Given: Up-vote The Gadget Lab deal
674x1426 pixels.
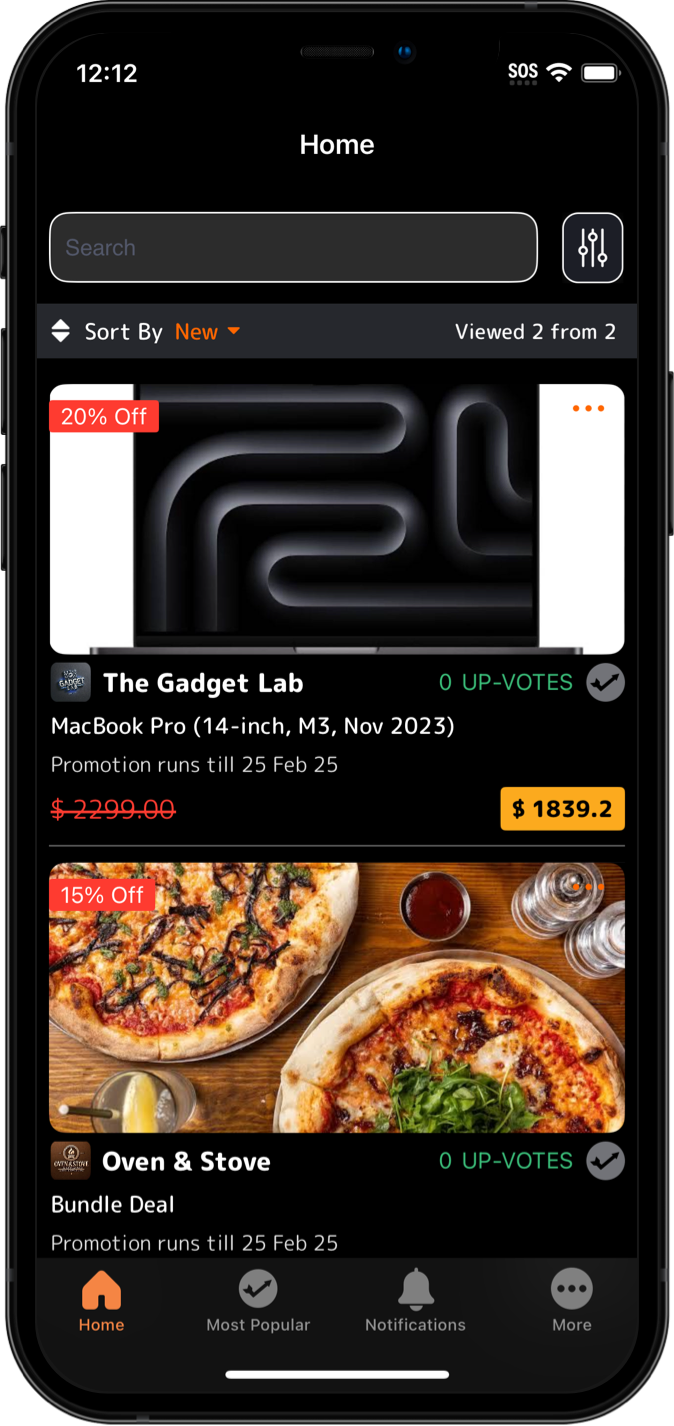Looking at the screenshot, I should point(605,683).
